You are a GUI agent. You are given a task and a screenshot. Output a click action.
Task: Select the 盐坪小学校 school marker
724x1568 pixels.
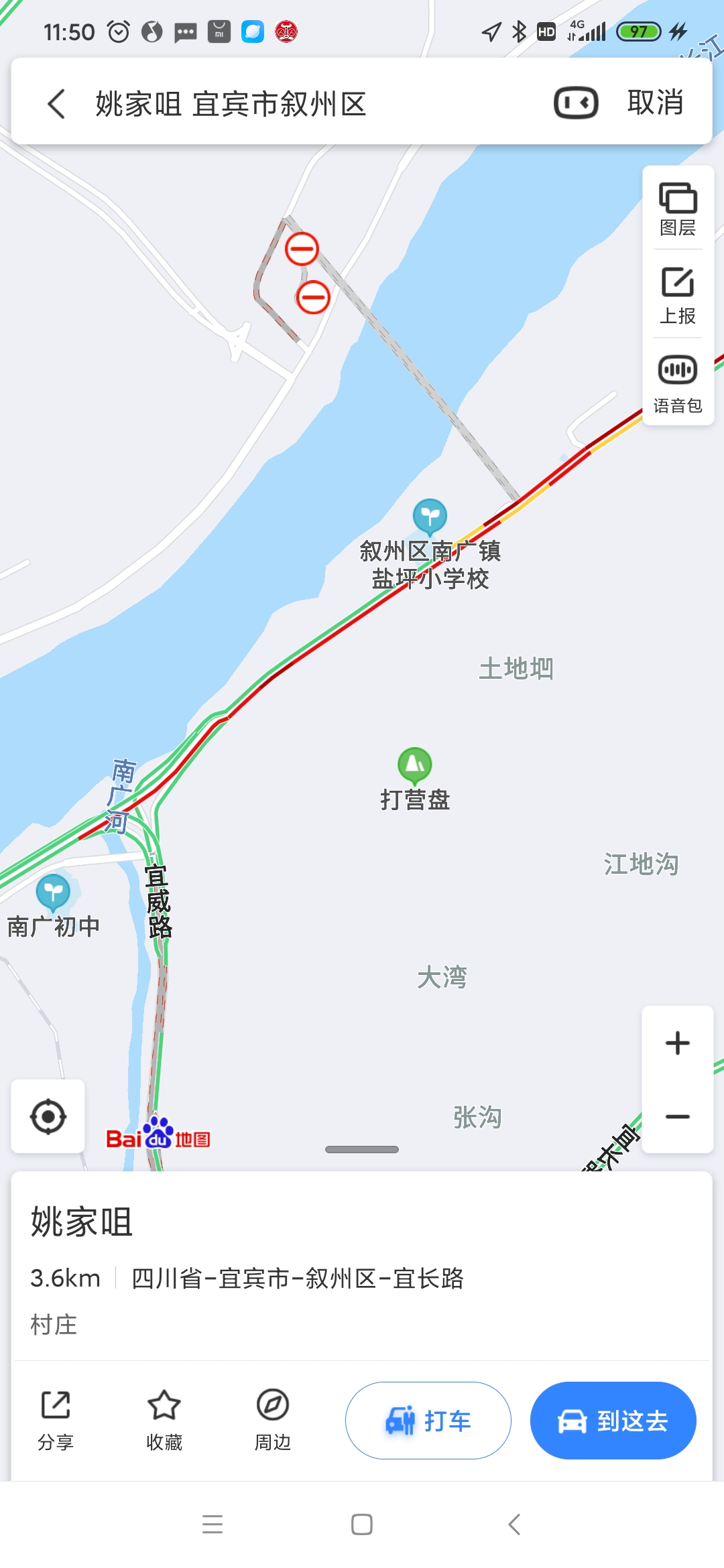(430, 516)
